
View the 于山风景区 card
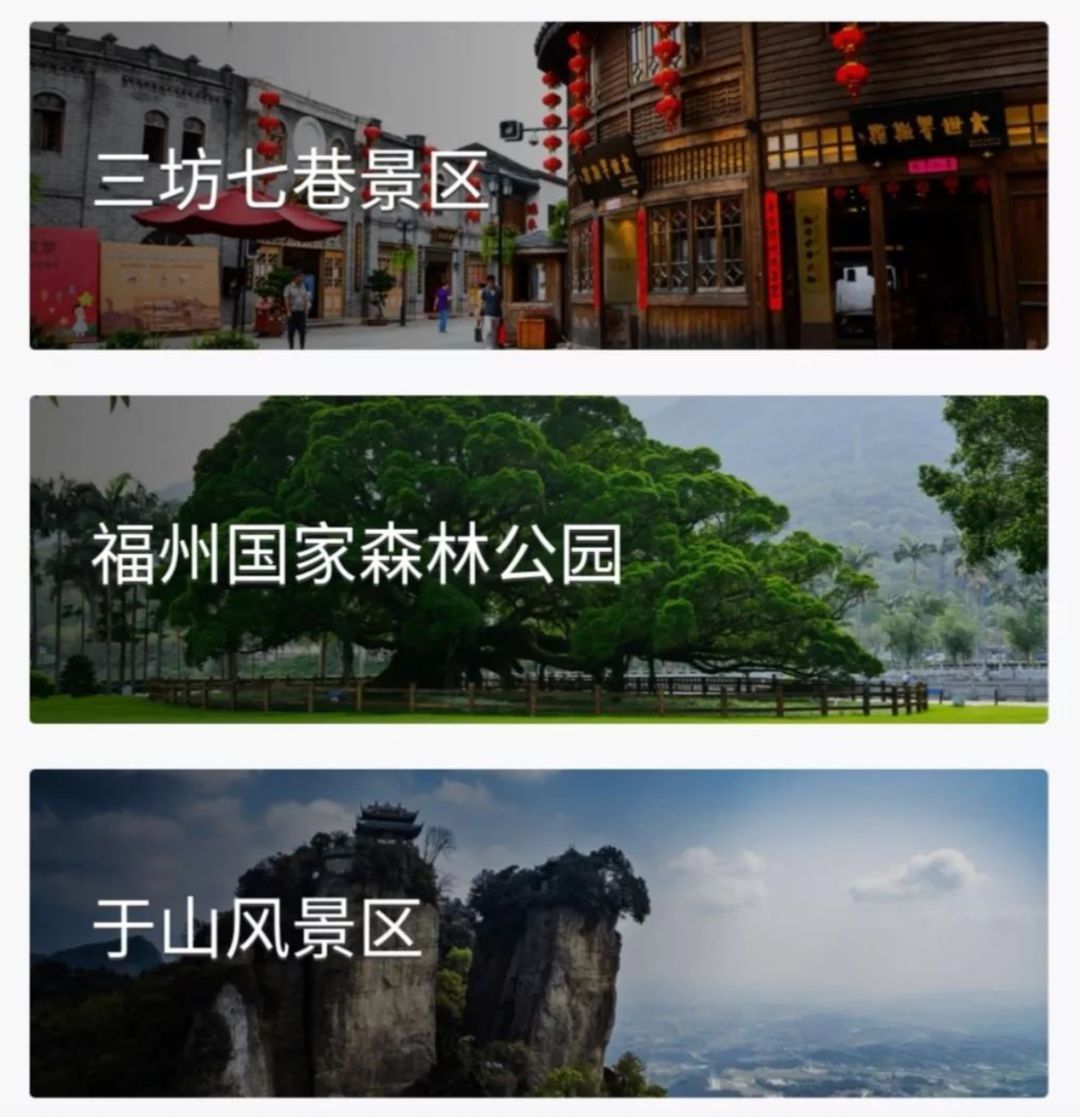[x=539, y=932]
